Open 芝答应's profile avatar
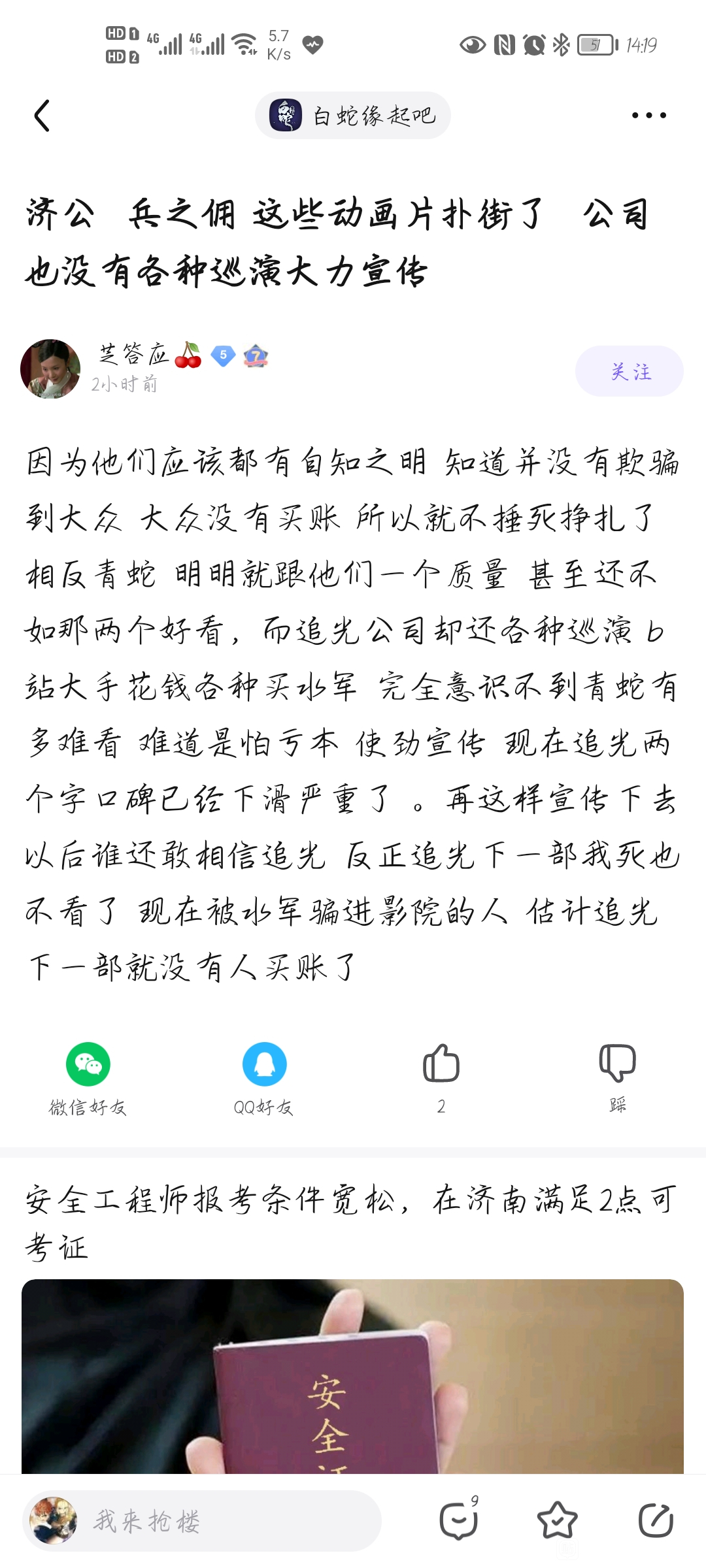Image resolution: width=706 pixels, height=1568 pixels. click(50, 368)
